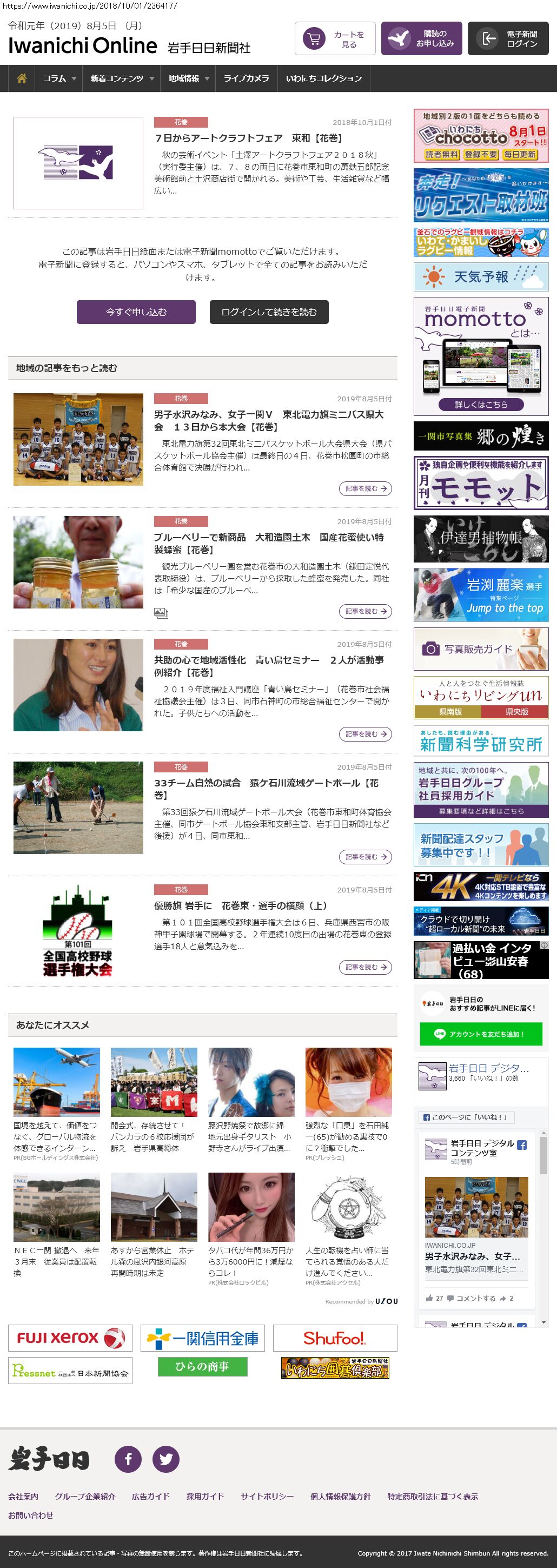The height and width of the screenshot is (1568, 557).
Task: Open いわにちコレクション section
Action: [x=323, y=78]
